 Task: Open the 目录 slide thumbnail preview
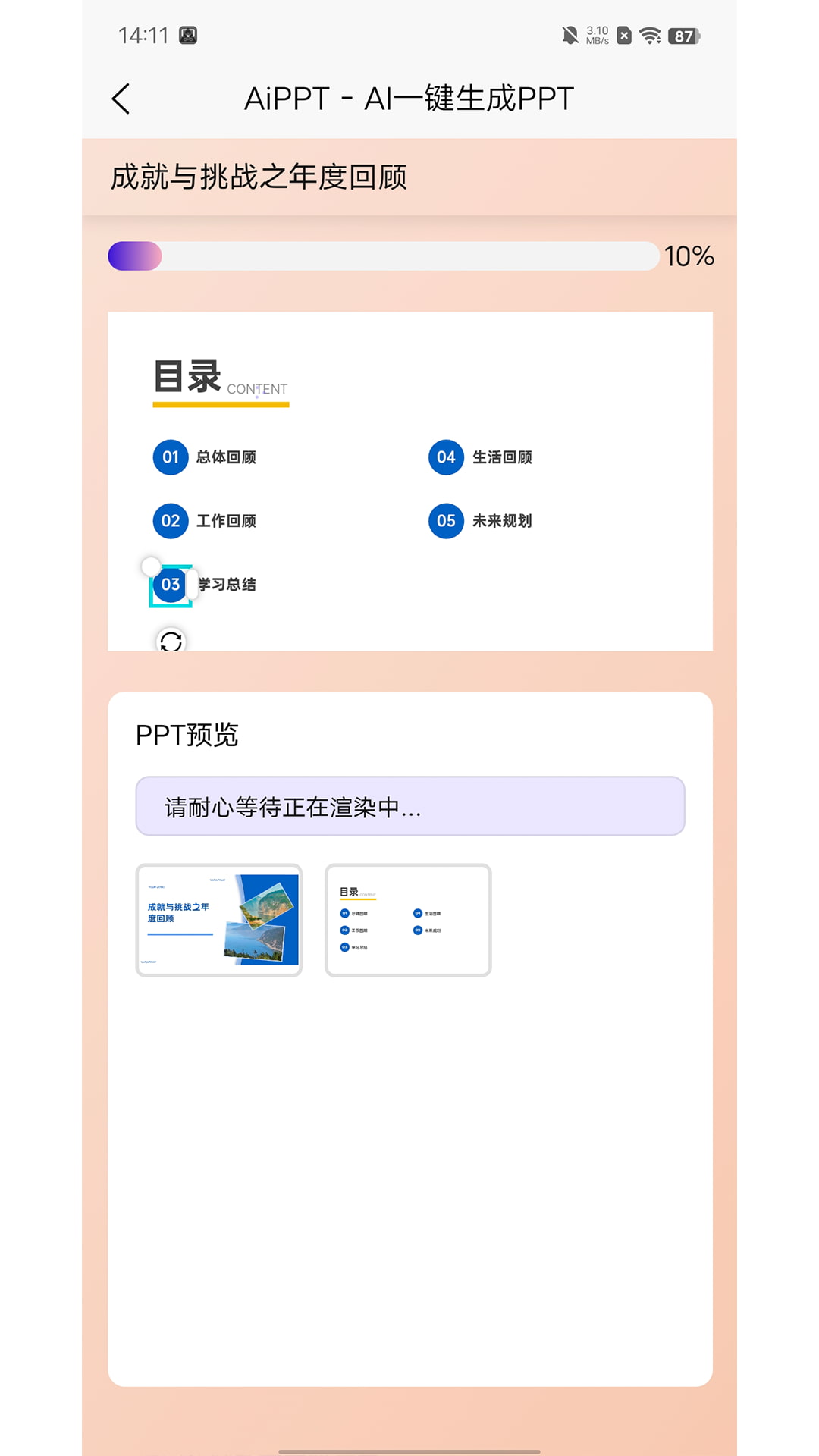click(408, 920)
